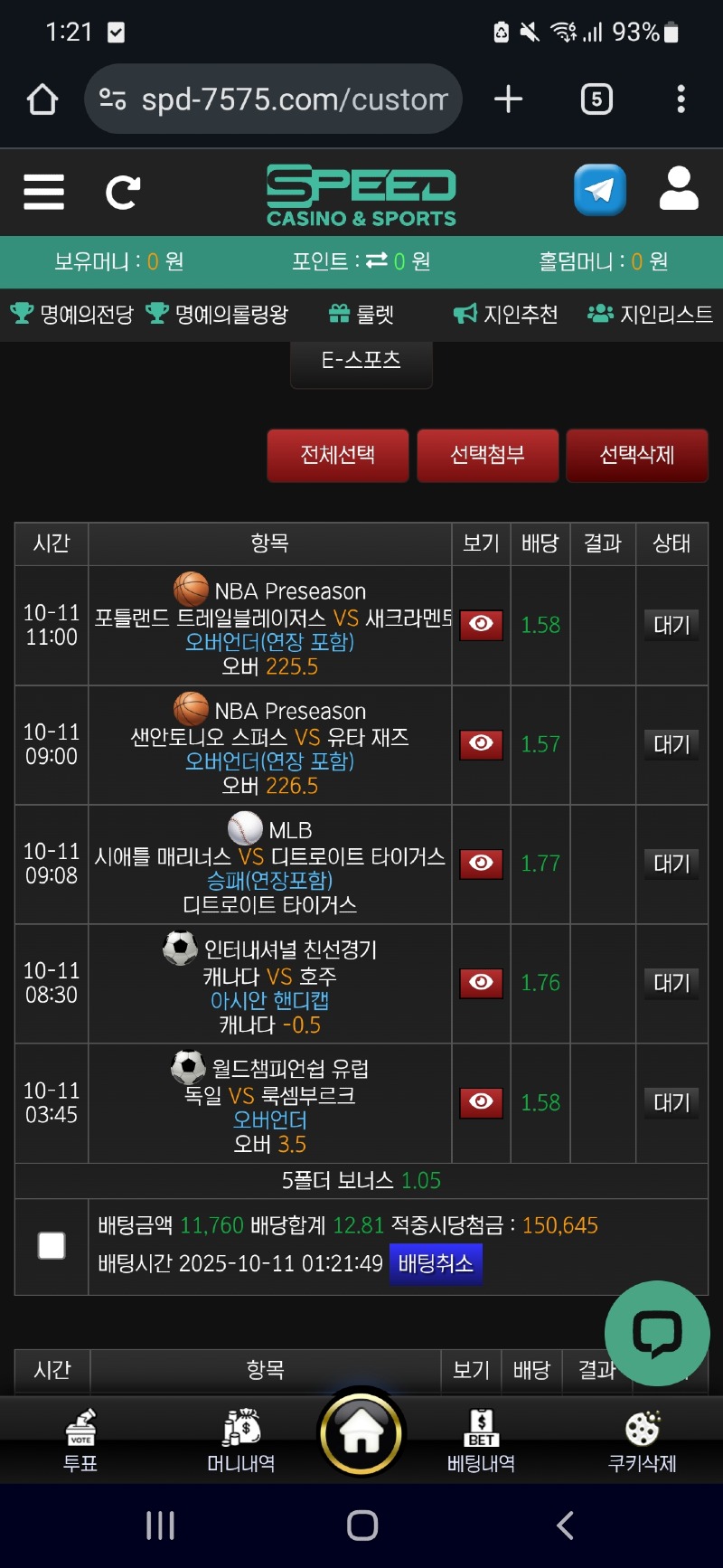Check the bet slip checkbox
Screen dimensions: 723x1568
pos(52,1245)
